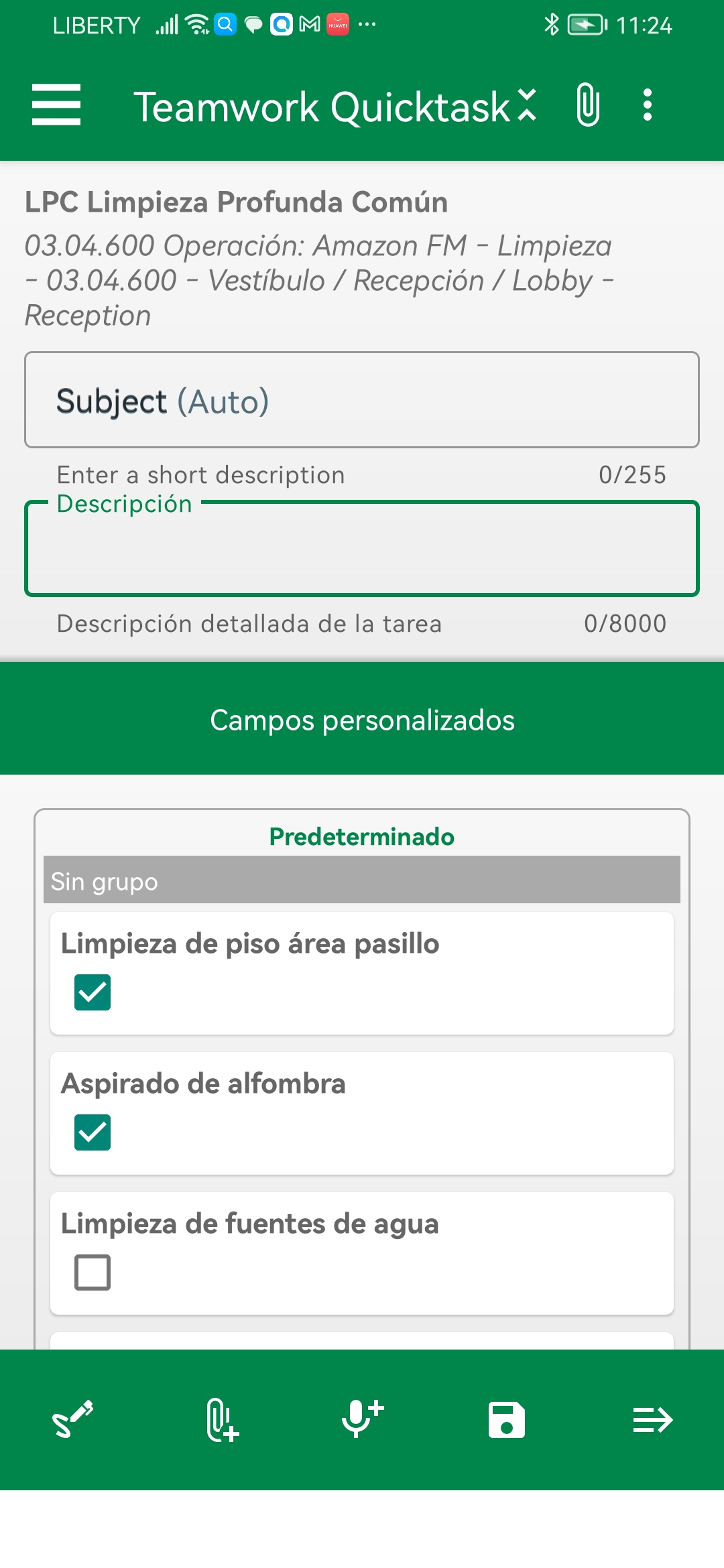Open the three-dot overflow menu
The width and height of the screenshot is (724, 1568).
tap(647, 105)
